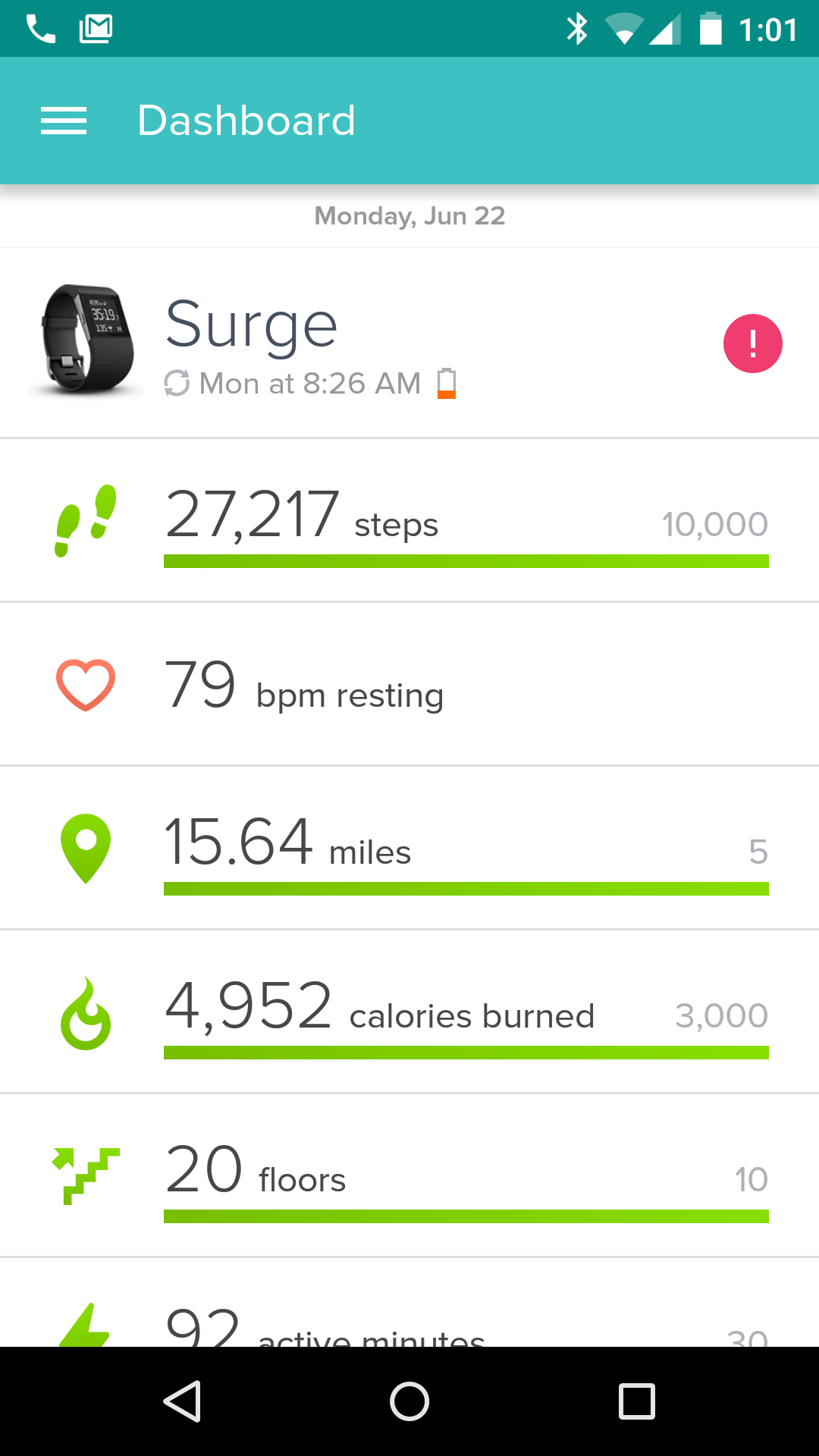View the 79 bpm resting heart rate
The width and height of the screenshot is (819, 1456).
pos(409,686)
